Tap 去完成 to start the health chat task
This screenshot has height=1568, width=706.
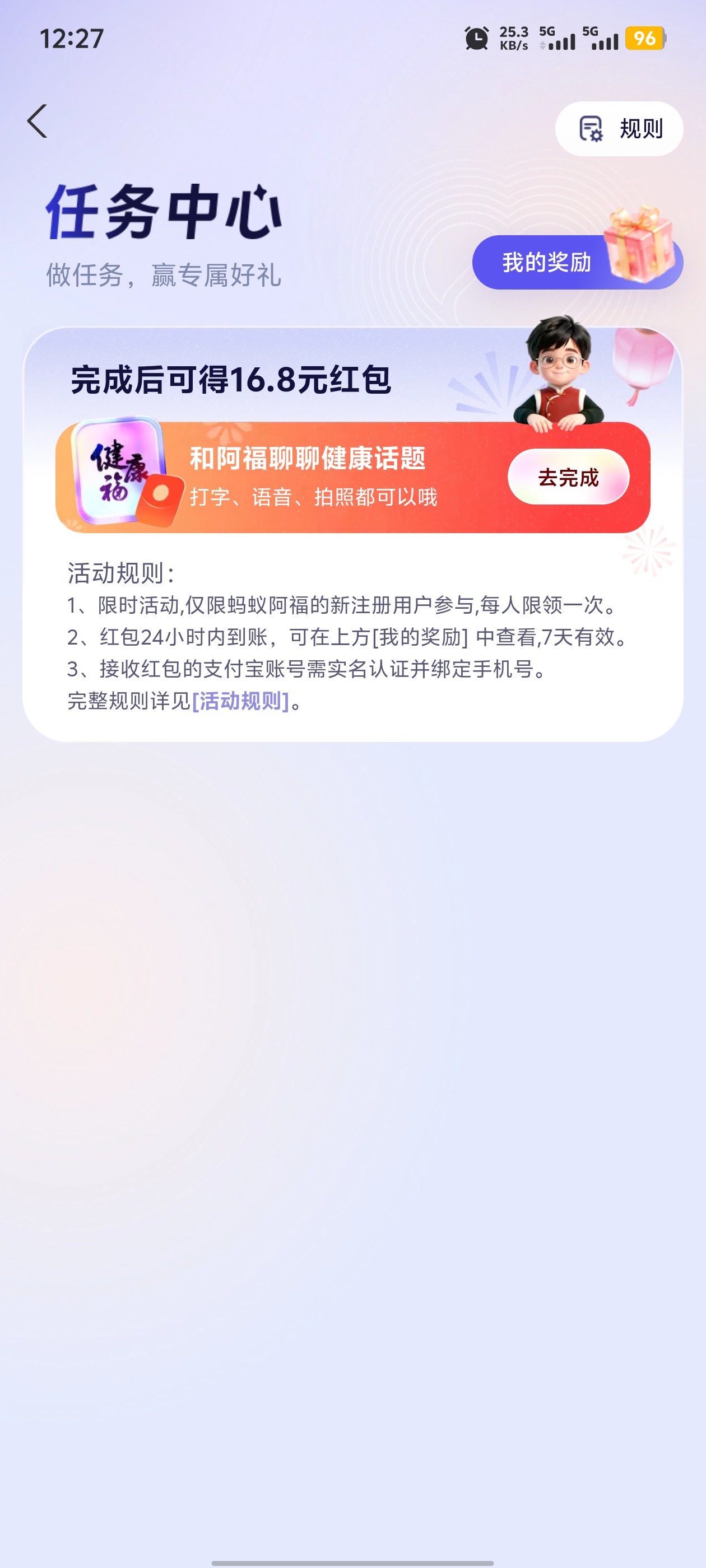(x=568, y=477)
